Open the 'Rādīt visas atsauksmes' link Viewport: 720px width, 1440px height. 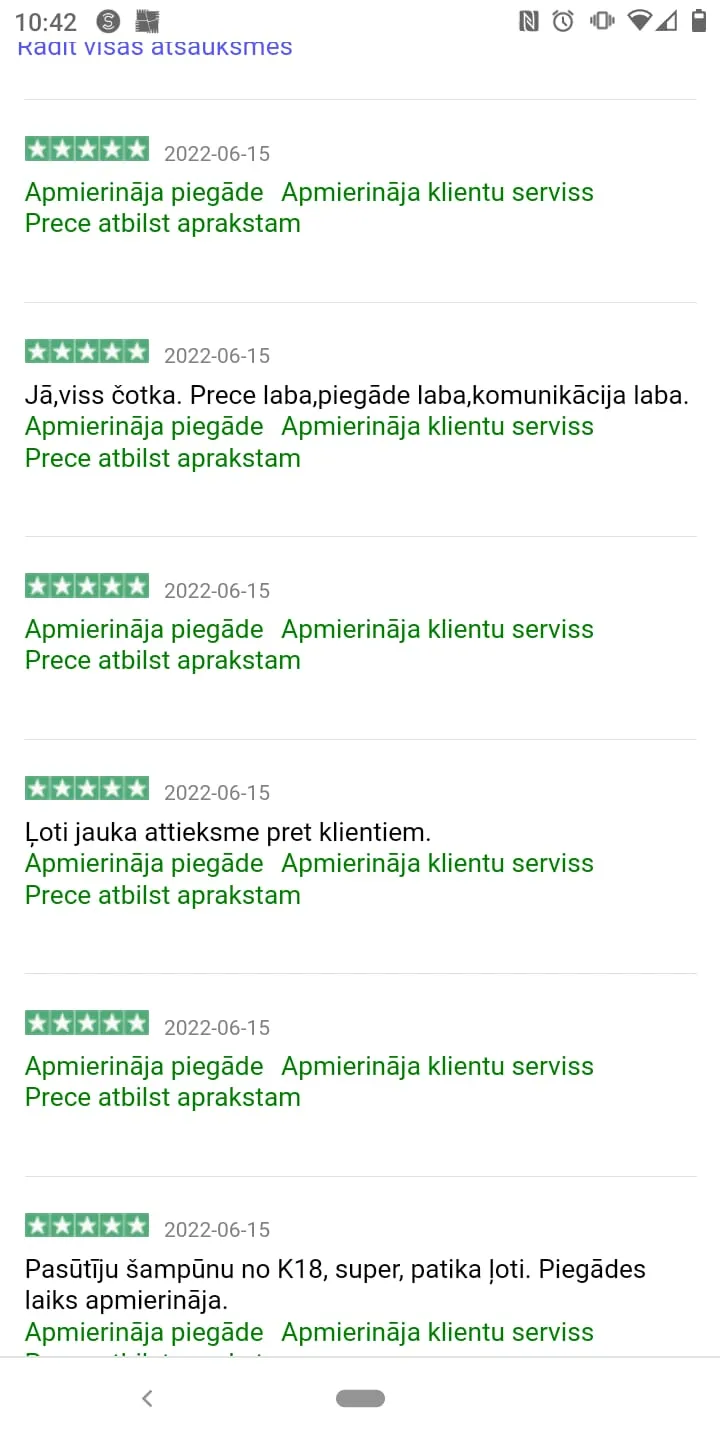(x=155, y=48)
